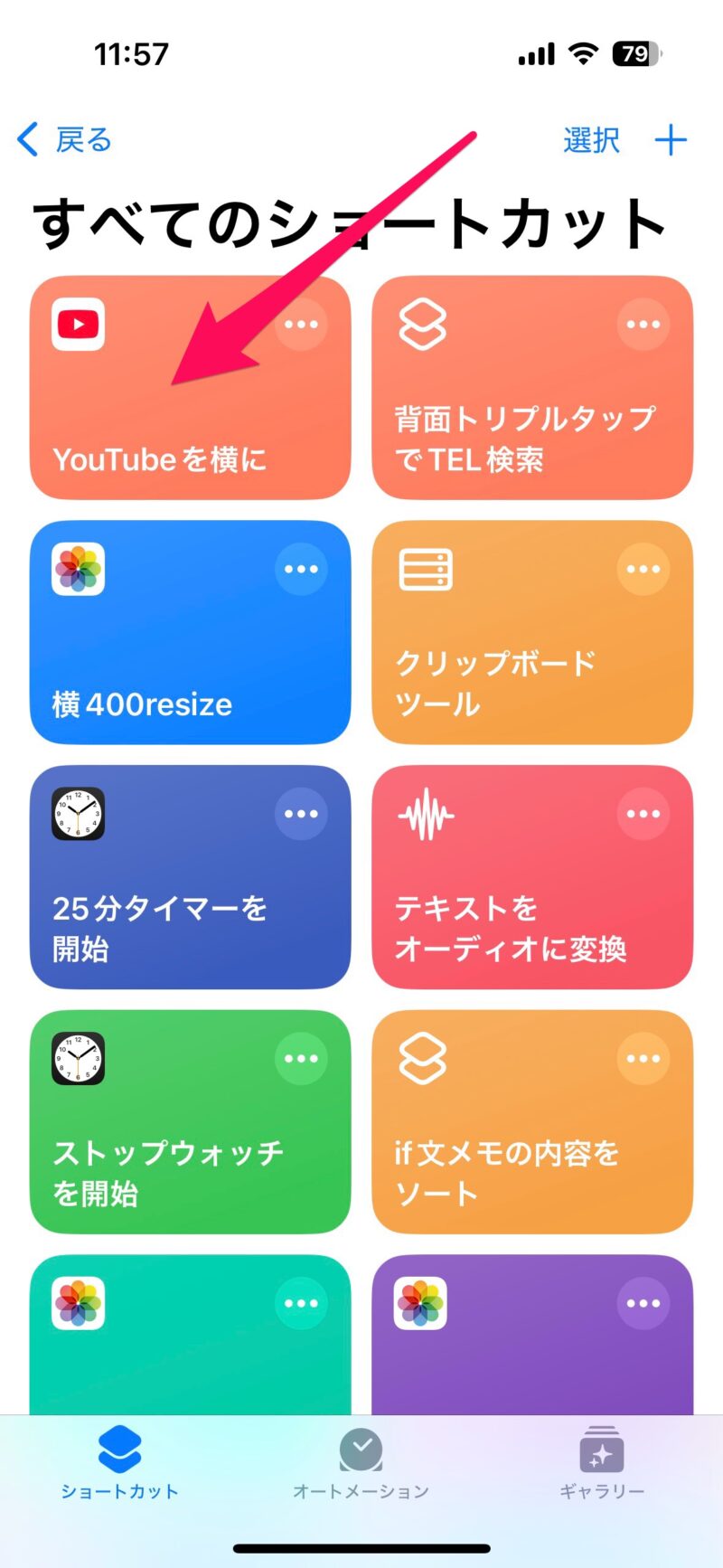This screenshot has height=1568, width=723.
Task: Open the ellipsis on テキストをオーディオに変換 card
Action: [643, 814]
